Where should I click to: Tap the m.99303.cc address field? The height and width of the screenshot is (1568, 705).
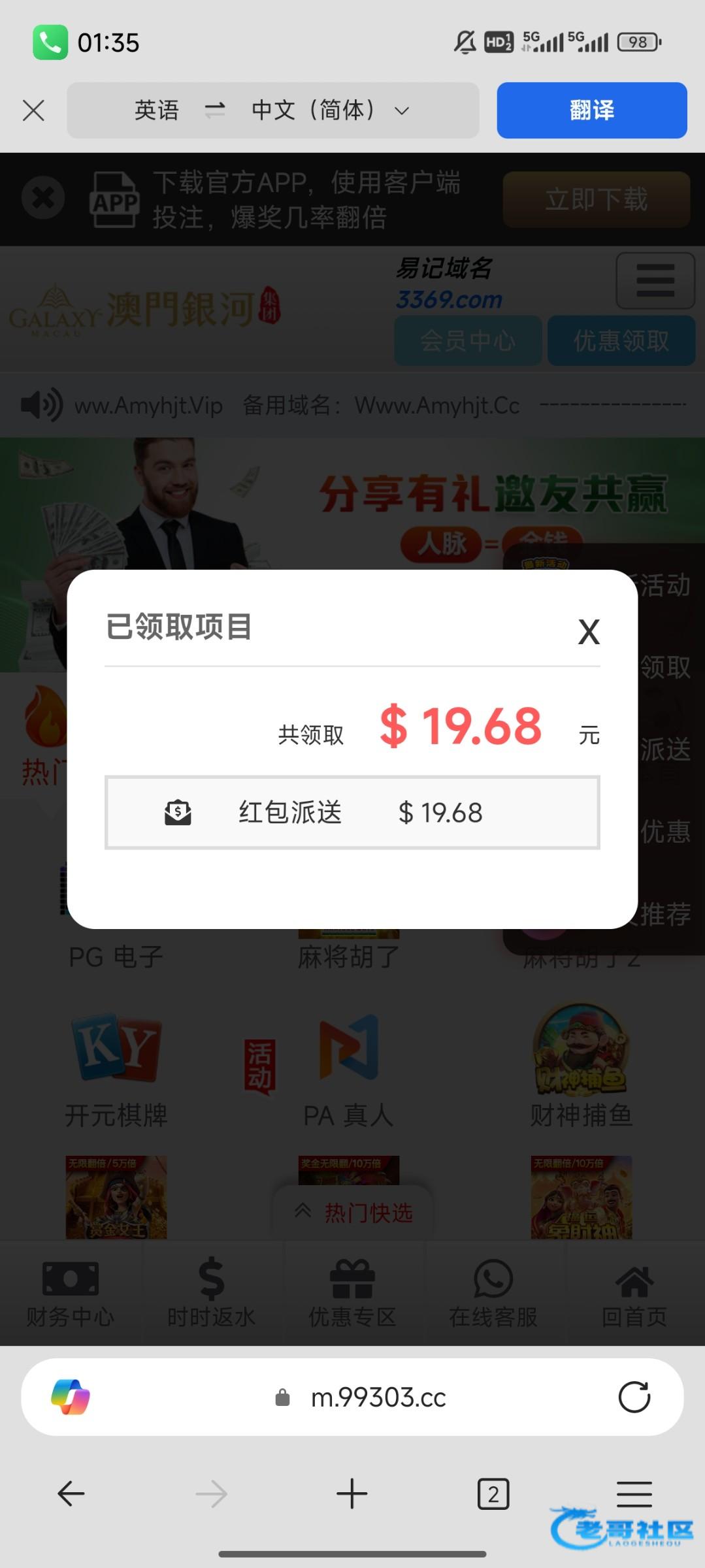click(x=378, y=1397)
